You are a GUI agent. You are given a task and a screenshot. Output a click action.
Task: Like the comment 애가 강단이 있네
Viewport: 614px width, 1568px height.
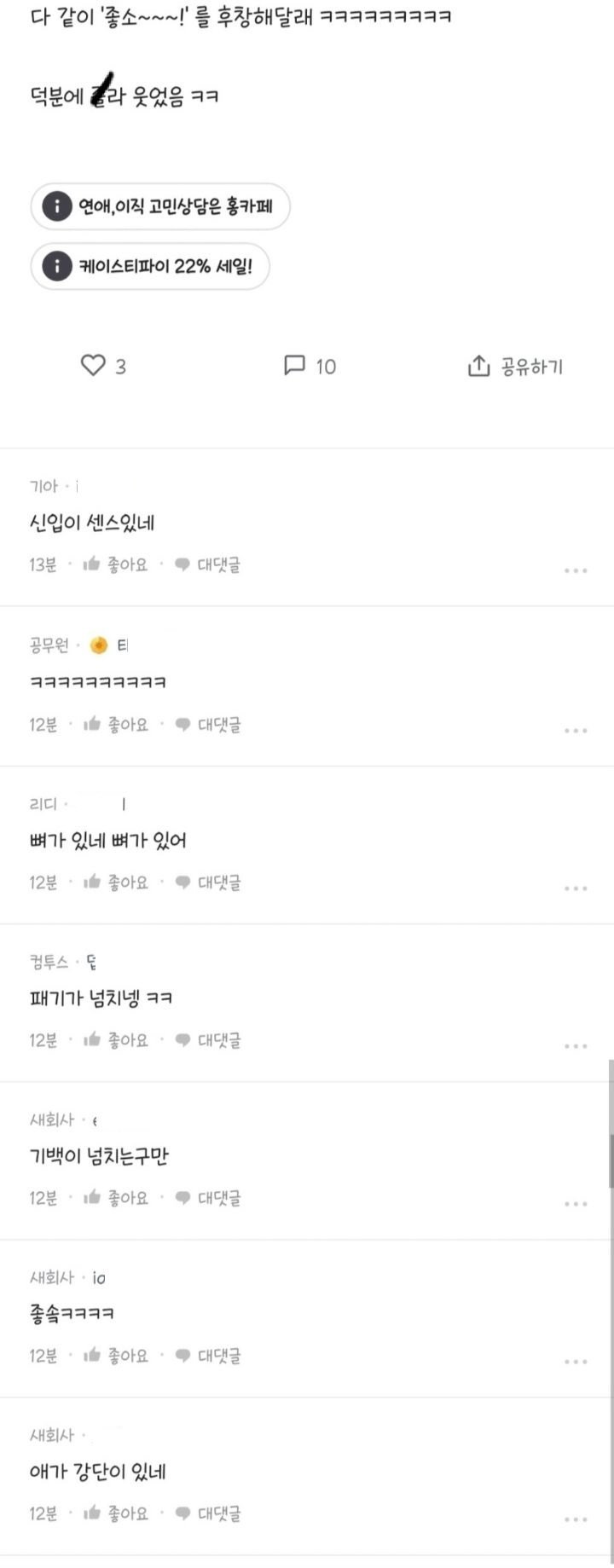pyautogui.click(x=116, y=1513)
